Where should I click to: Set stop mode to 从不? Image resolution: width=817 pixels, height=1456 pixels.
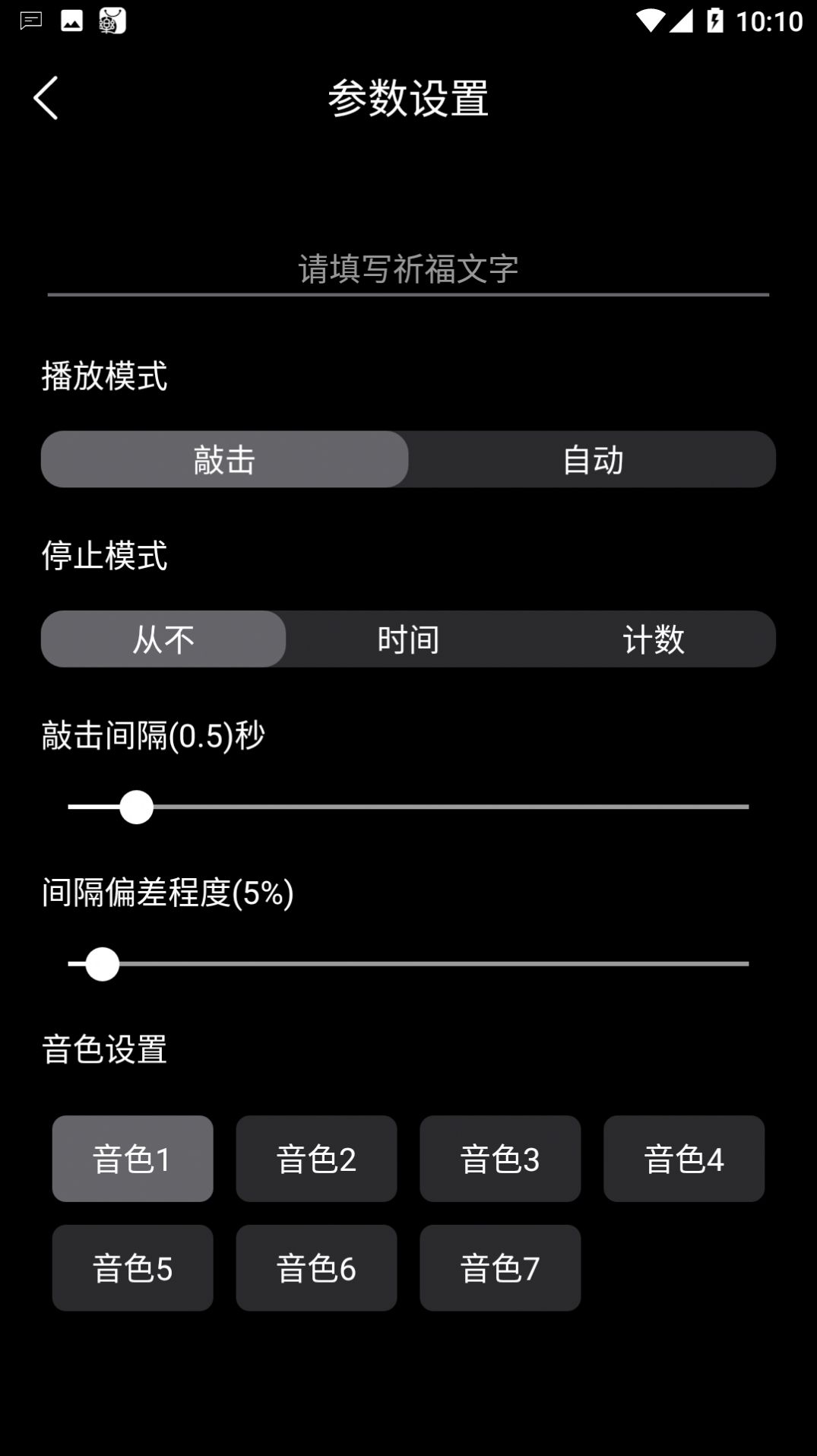(x=163, y=639)
